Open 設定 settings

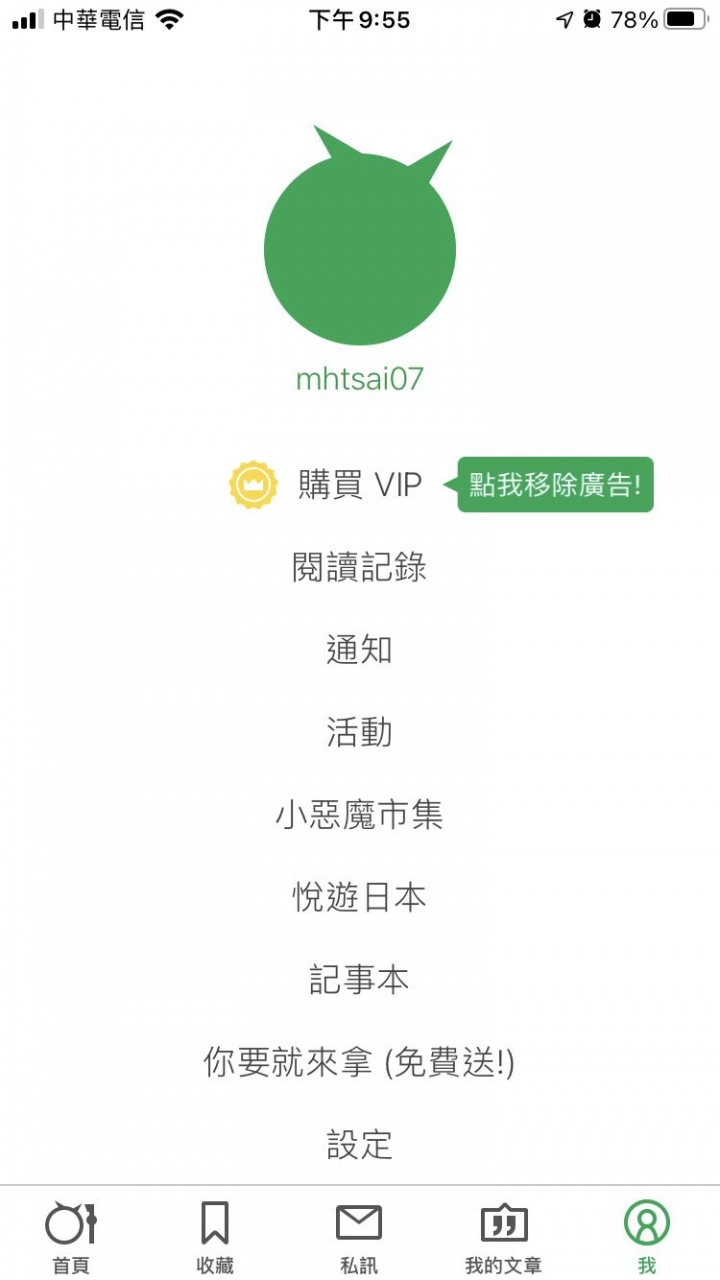point(360,1144)
